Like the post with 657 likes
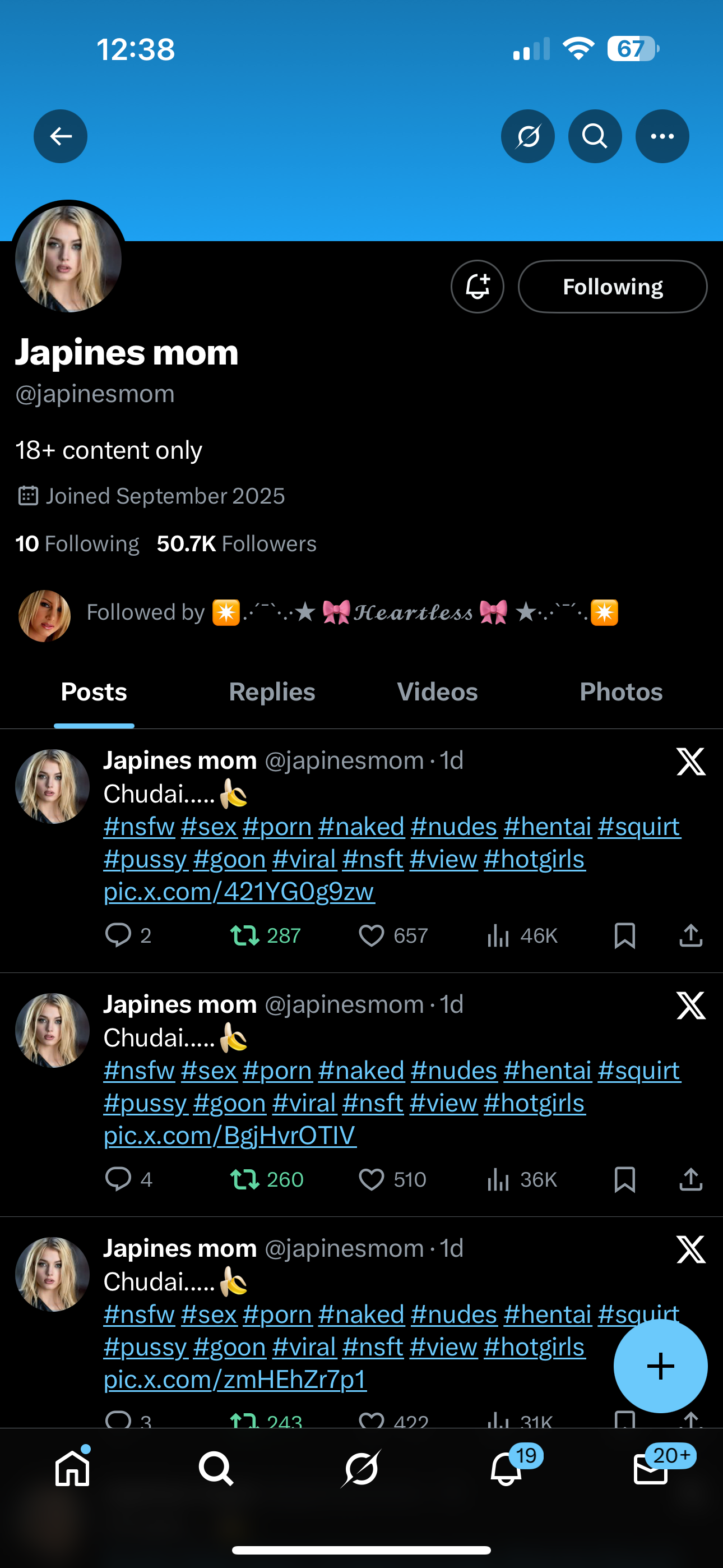This screenshot has height=1568, width=723. (371, 935)
